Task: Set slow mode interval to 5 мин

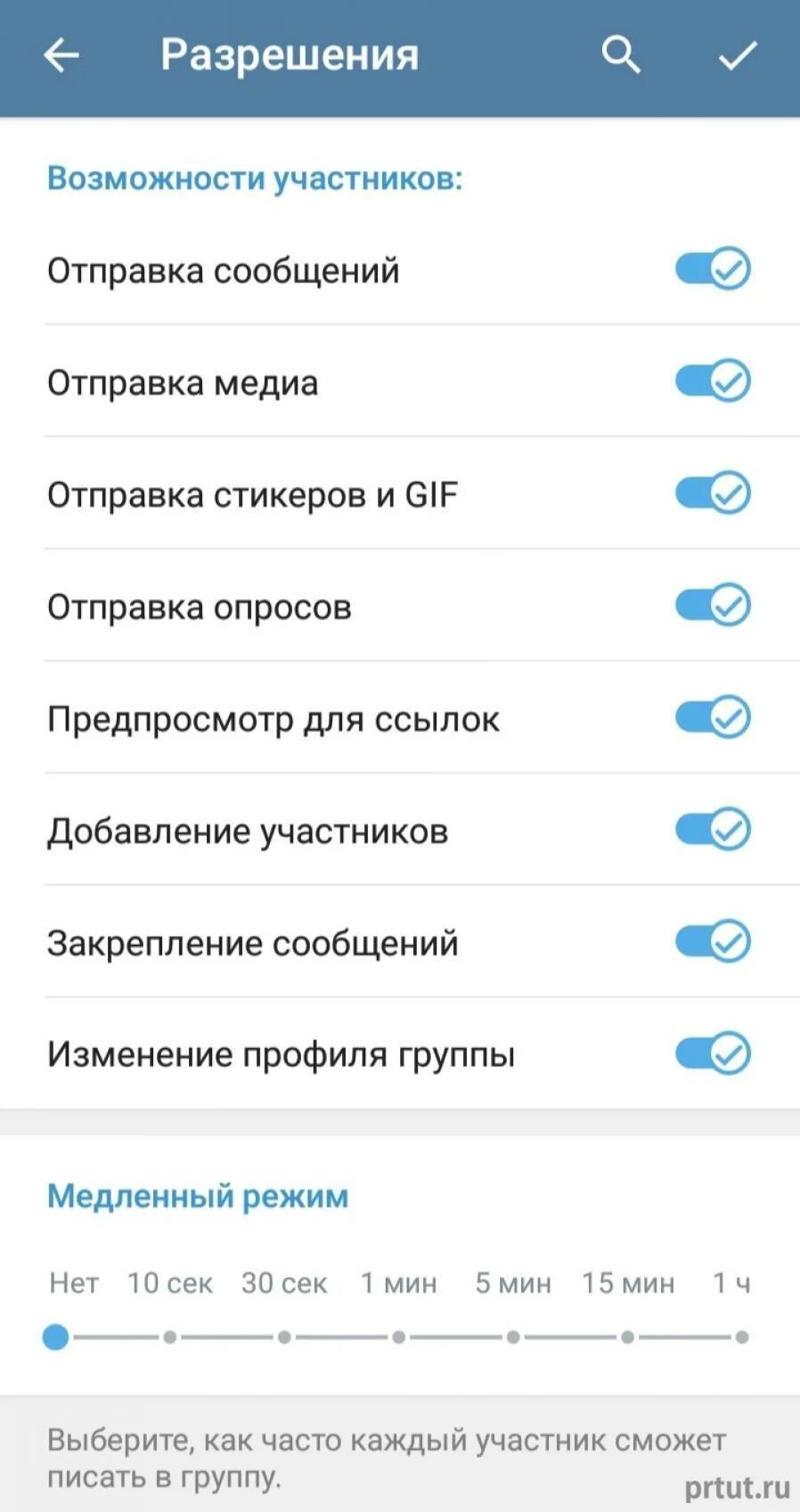Action: tap(513, 1337)
